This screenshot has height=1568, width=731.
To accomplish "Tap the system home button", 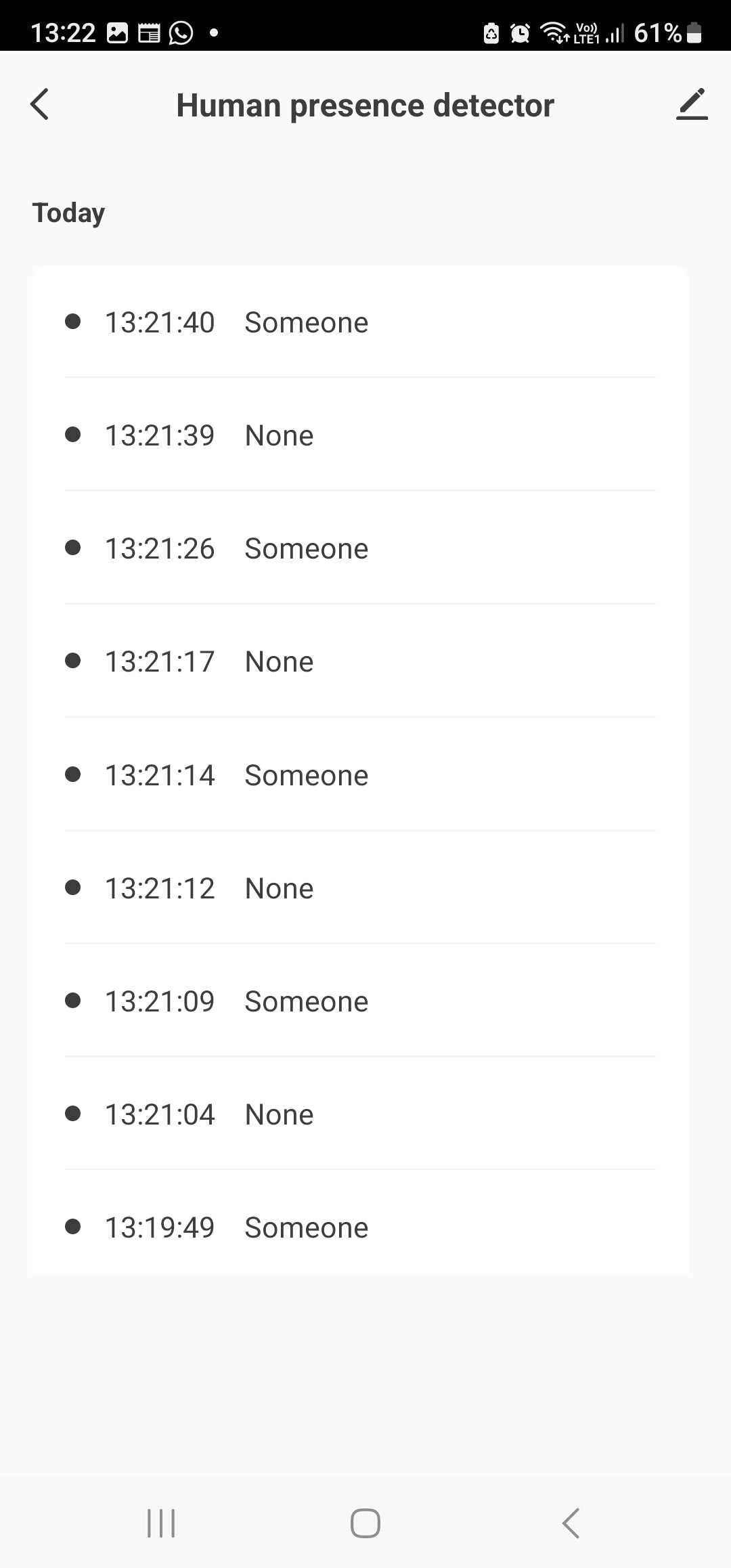I will (365, 1523).
